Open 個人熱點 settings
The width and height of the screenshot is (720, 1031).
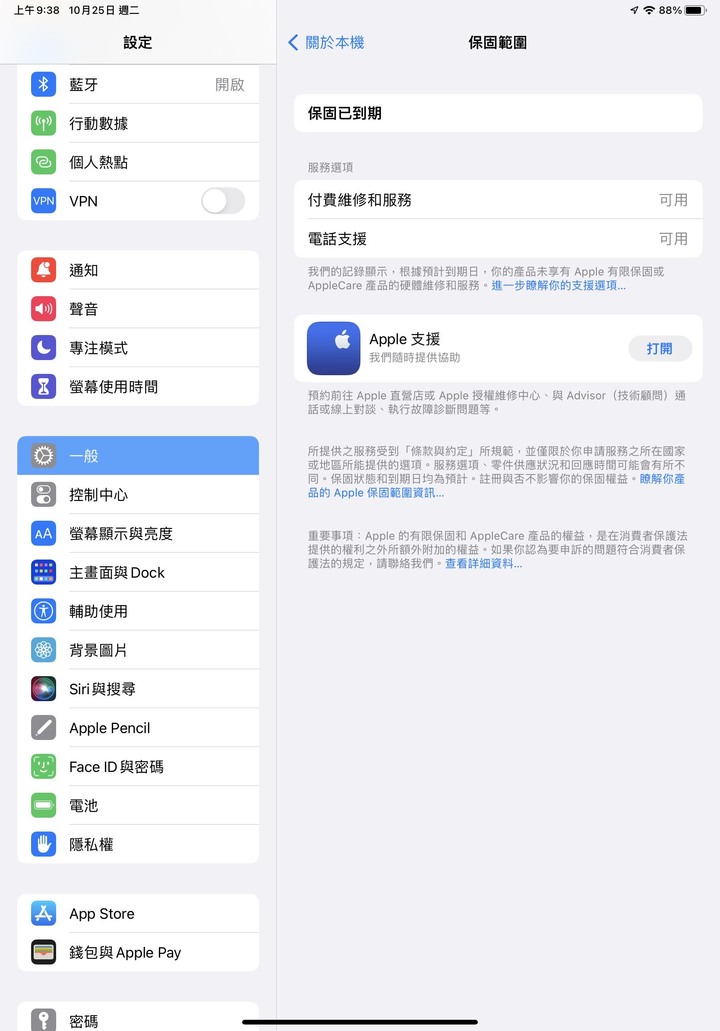coord(138,162)
